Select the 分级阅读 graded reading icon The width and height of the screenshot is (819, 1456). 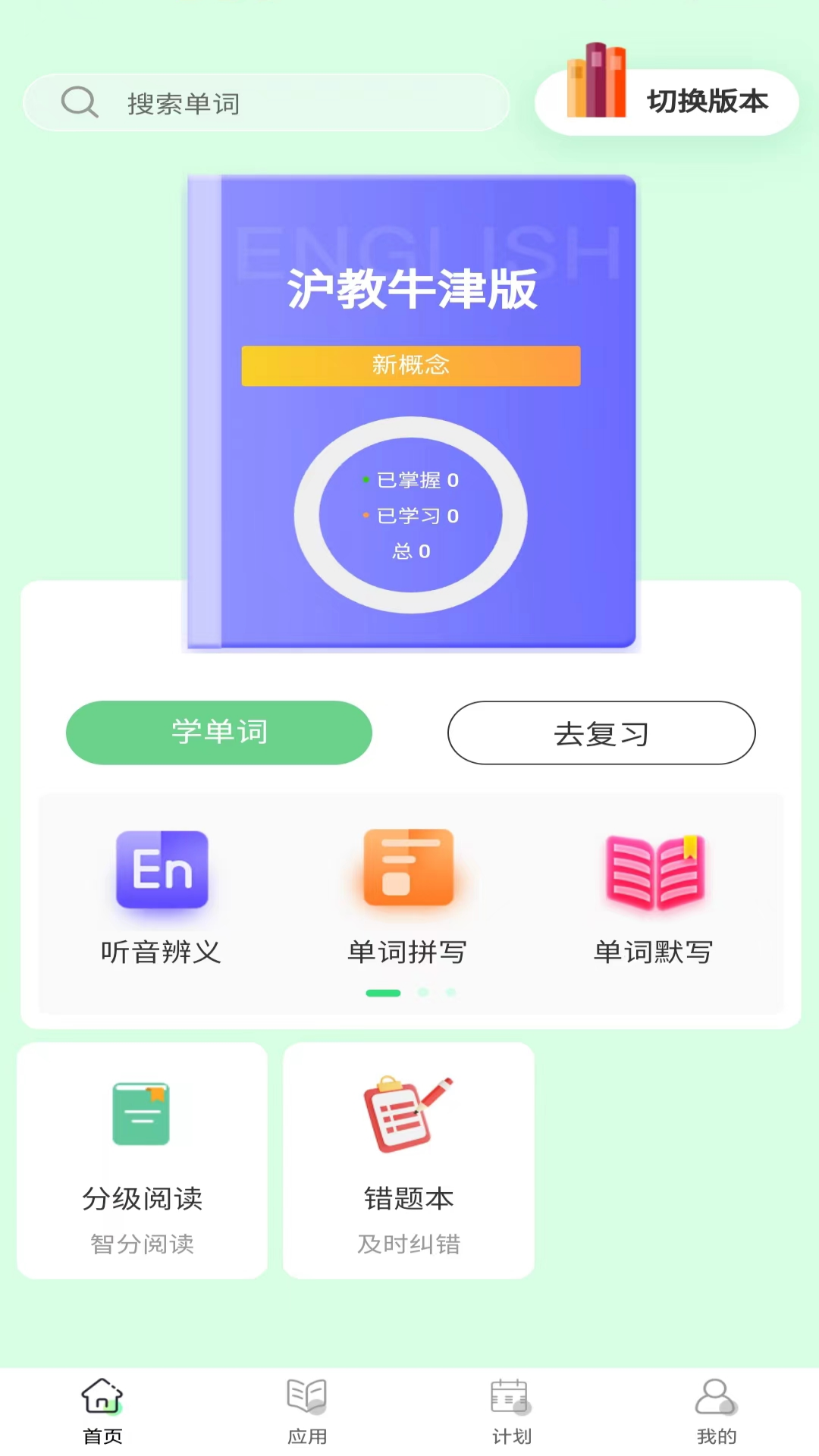(x=141, y=1112)
